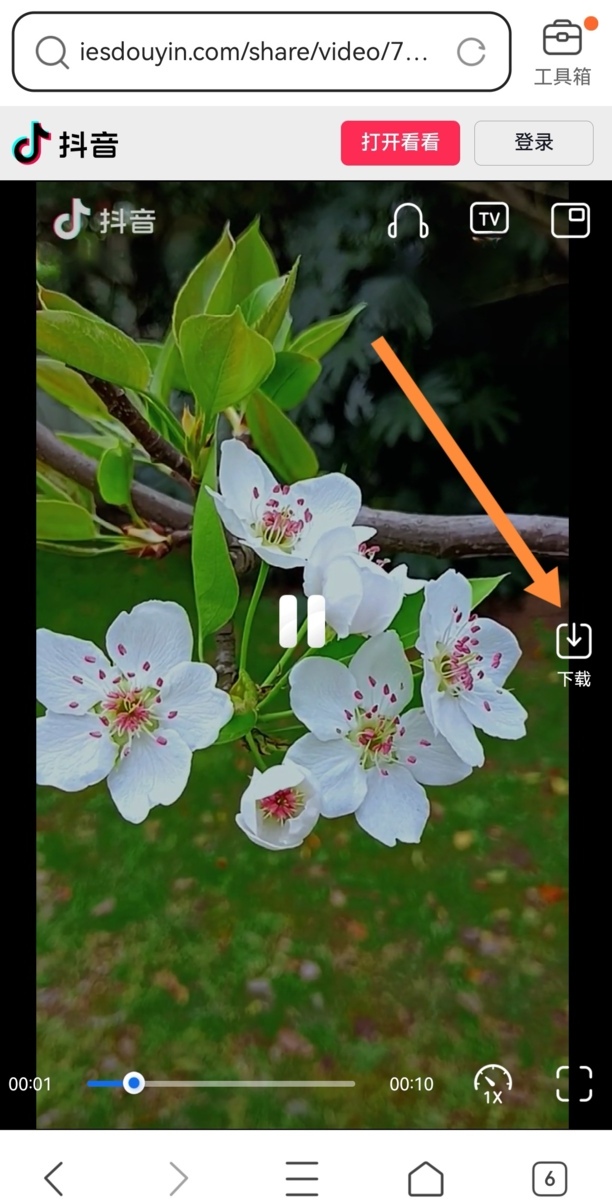The height and width of the screenshot is (1200, 612).
Task: Tap the 打开看看 button
Action: [400, 142]
